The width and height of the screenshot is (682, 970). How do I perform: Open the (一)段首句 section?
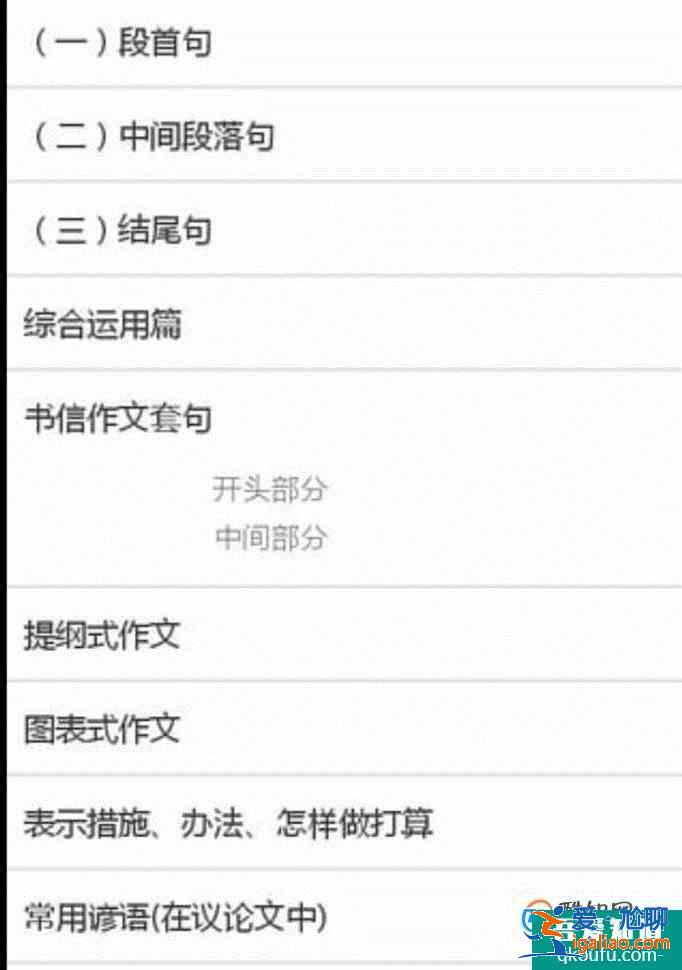pyautogui.click(x=120, y=44)
